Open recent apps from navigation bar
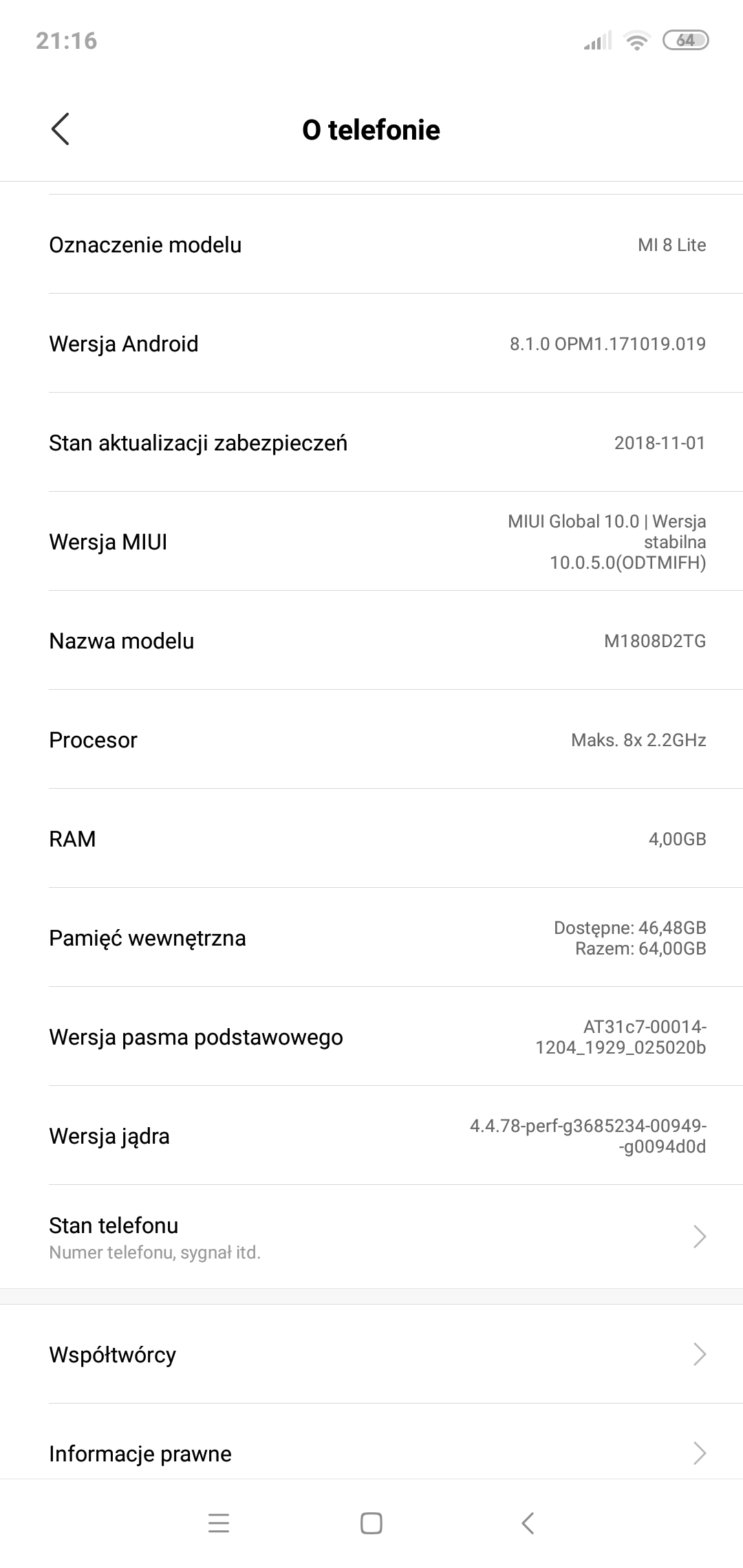Image resolution: width=743 pixels, height=1568 pixels. point(219,1523)
